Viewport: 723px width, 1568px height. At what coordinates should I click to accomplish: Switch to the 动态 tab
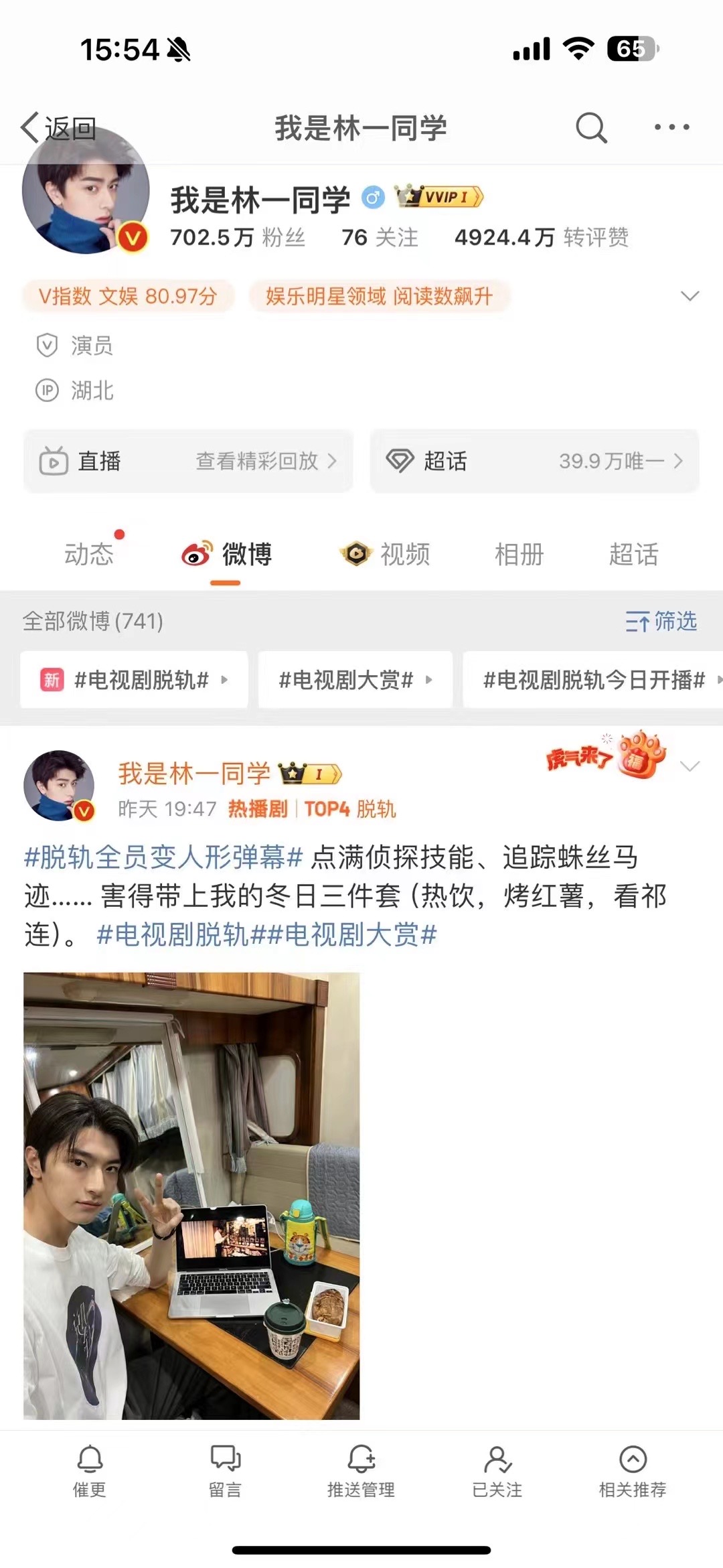pos(89,555)
